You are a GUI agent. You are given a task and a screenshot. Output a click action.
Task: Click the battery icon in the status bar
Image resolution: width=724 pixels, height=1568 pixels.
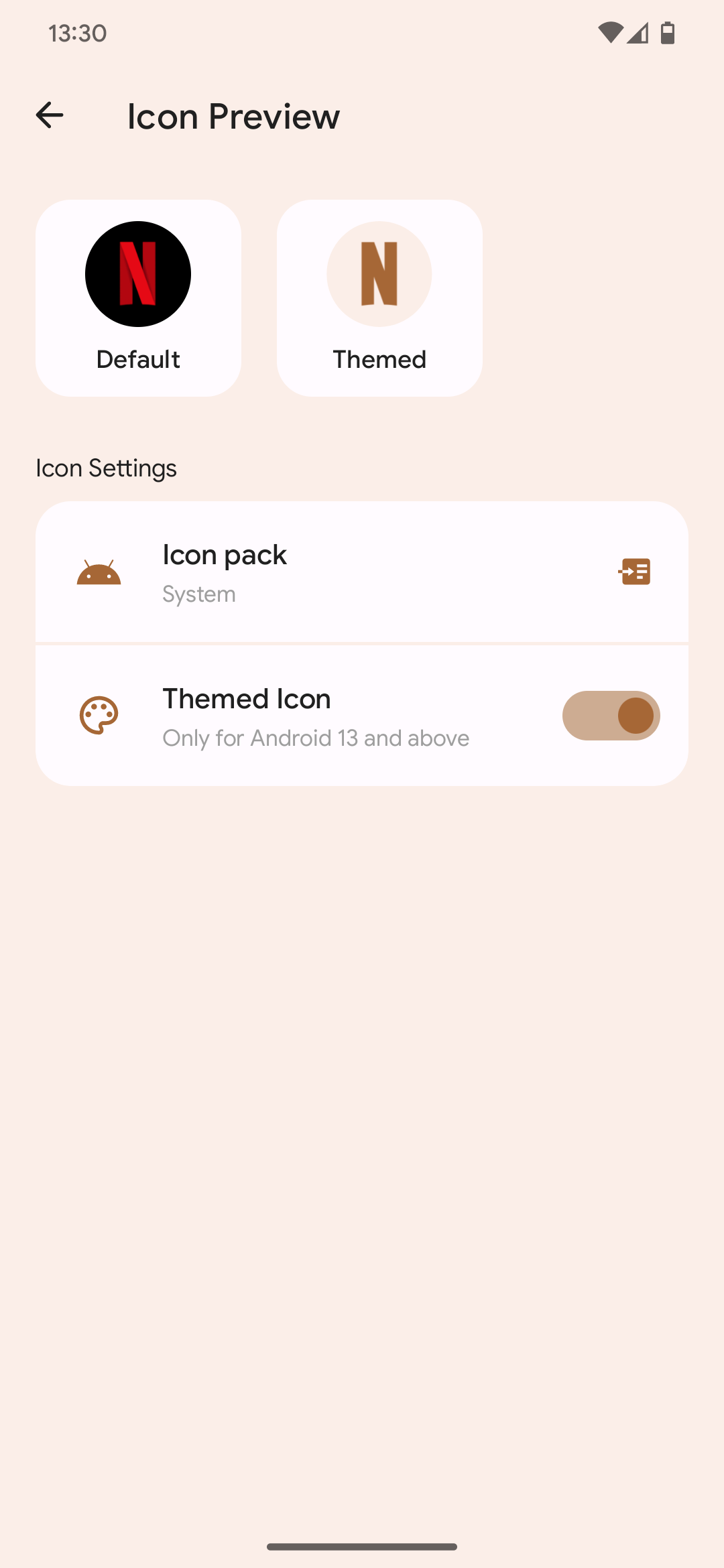pos(668,32)
